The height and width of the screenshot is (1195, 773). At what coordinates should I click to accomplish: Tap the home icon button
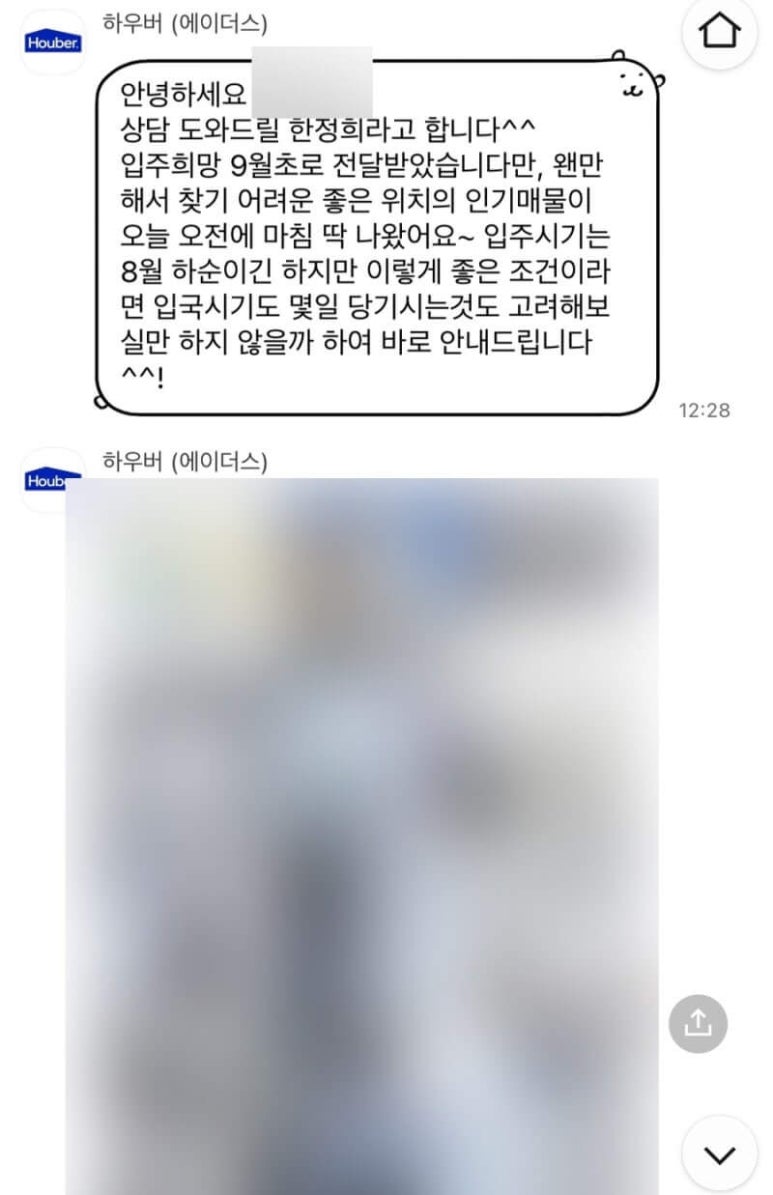point(719,31)
